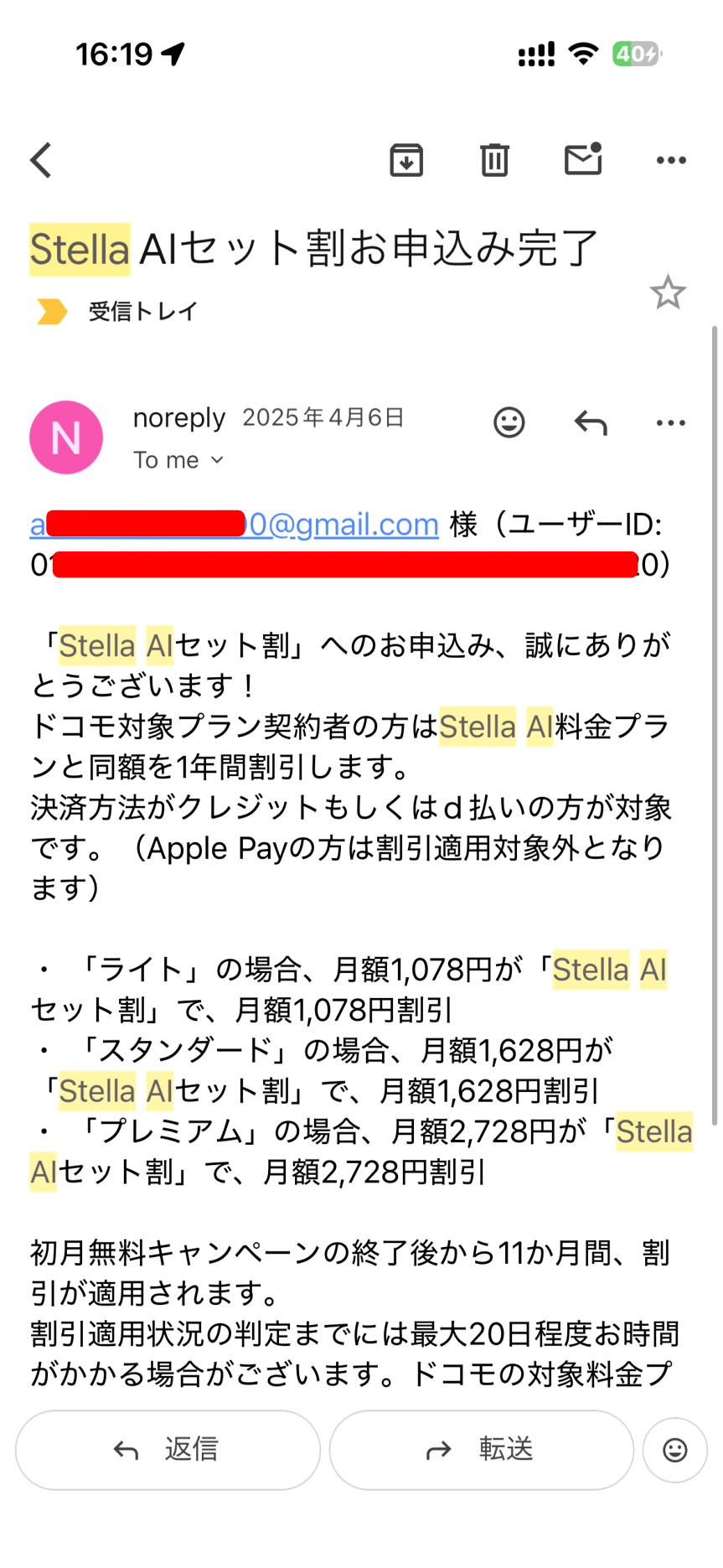Screen dimensions: 723x1568
Task: Open the message options beside the sender
Action: [671, 422]
